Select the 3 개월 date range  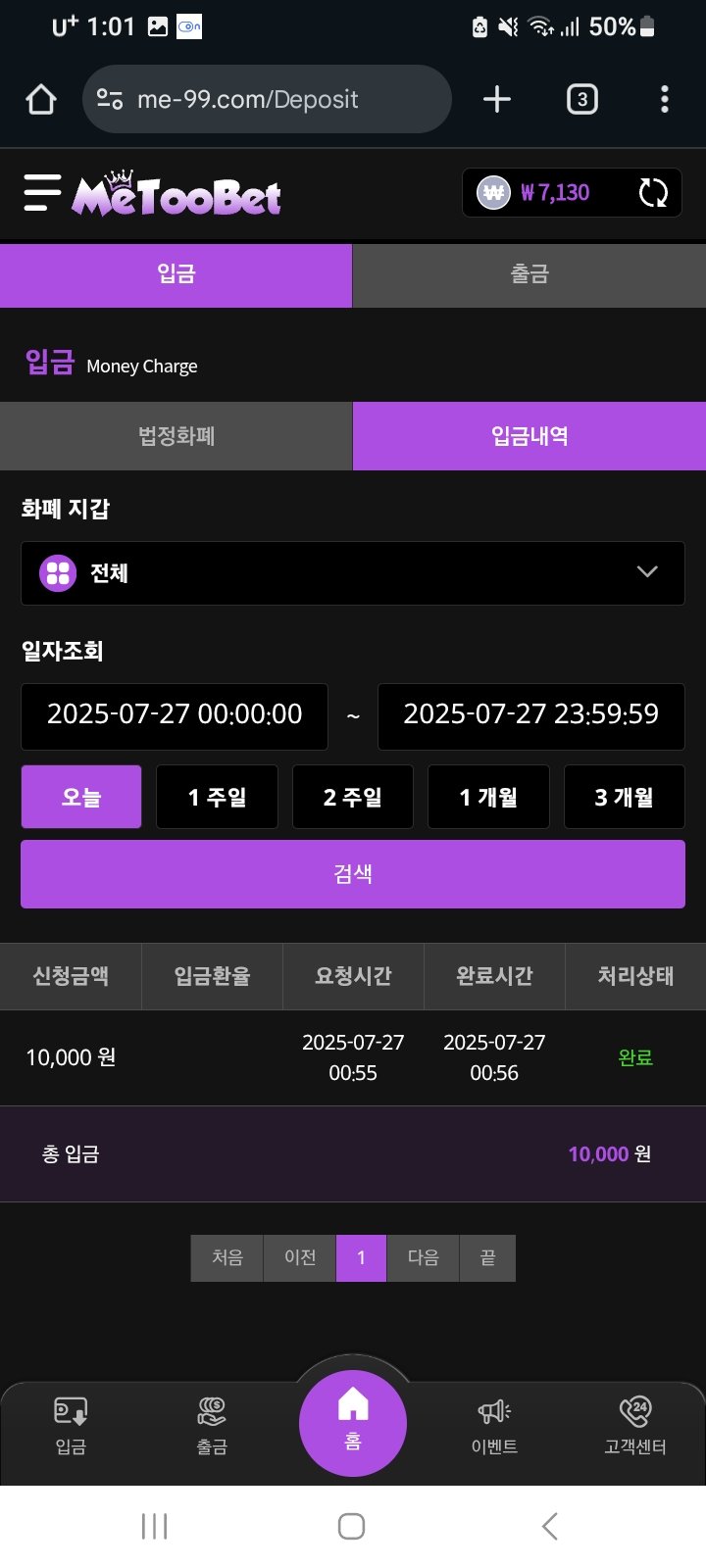coord(624,798)
